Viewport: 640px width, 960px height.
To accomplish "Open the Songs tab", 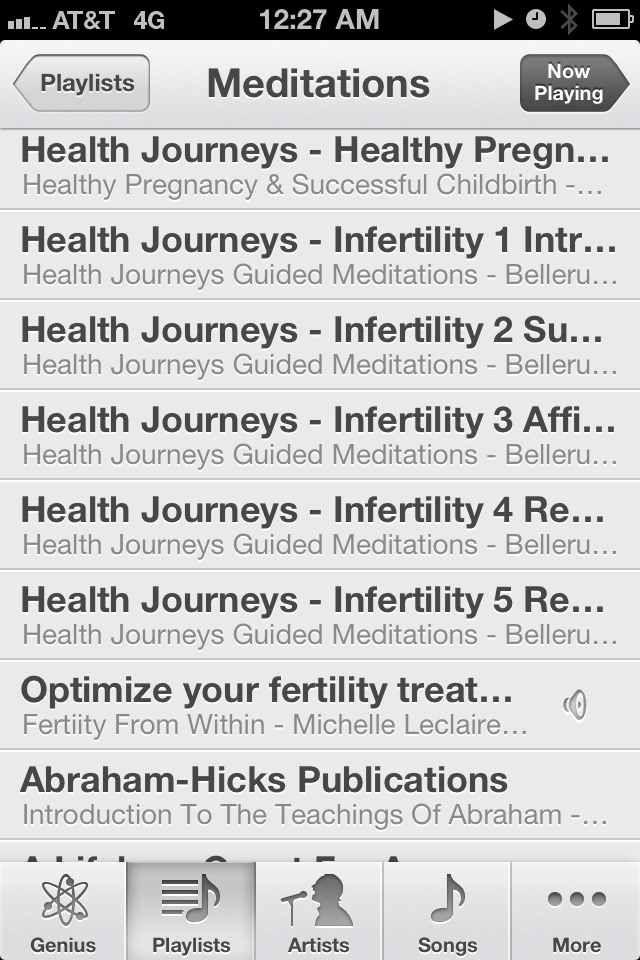I will coord(447,912).
